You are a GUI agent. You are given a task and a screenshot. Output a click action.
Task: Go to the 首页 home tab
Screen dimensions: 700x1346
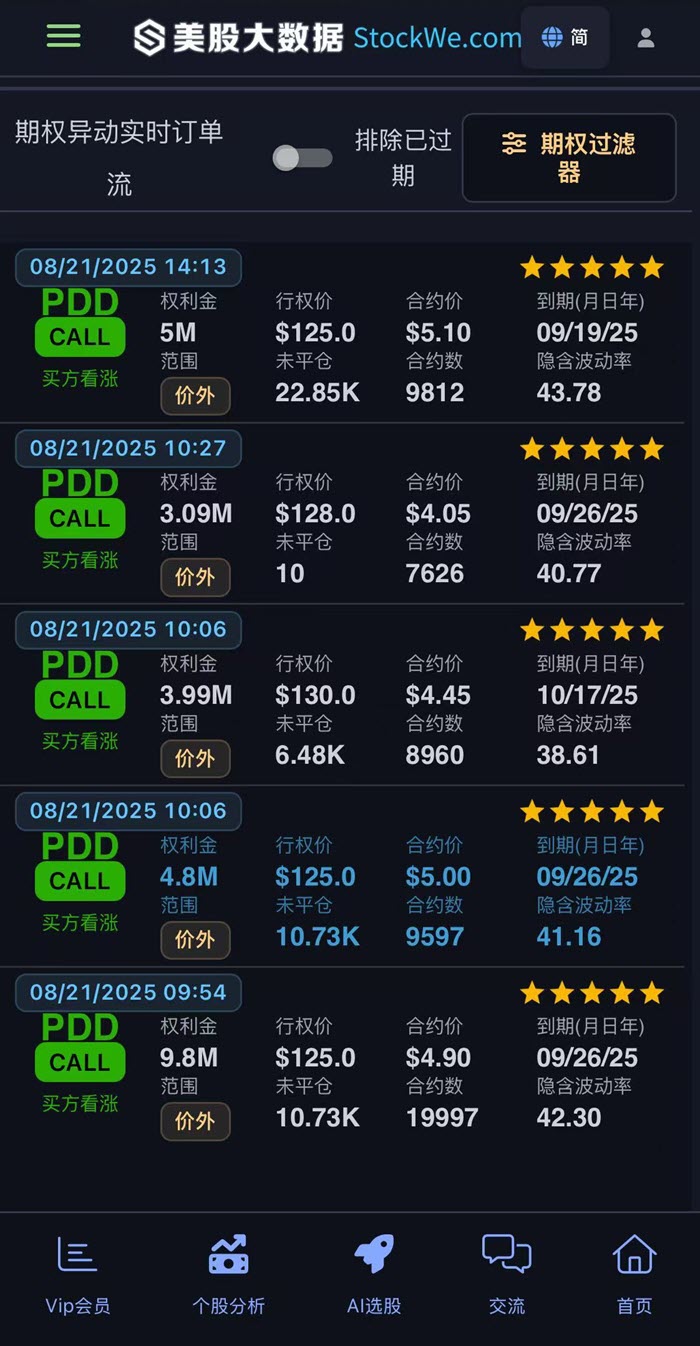click(x=634, y=1275)
